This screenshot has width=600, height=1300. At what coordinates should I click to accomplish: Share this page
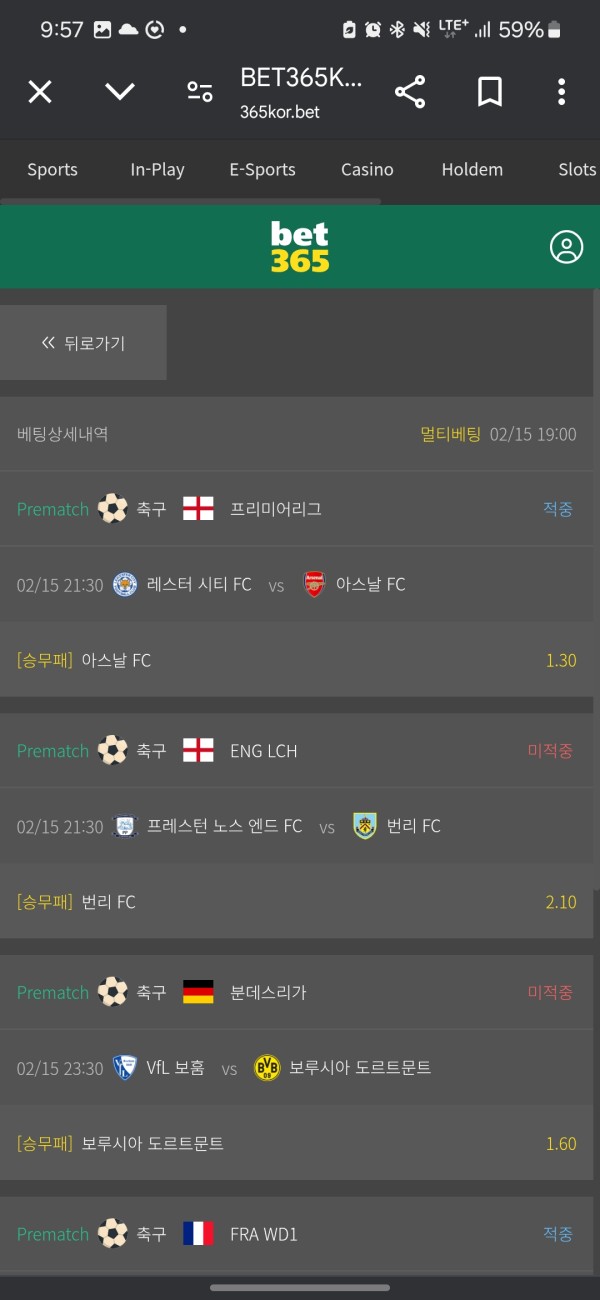point(410,93)
